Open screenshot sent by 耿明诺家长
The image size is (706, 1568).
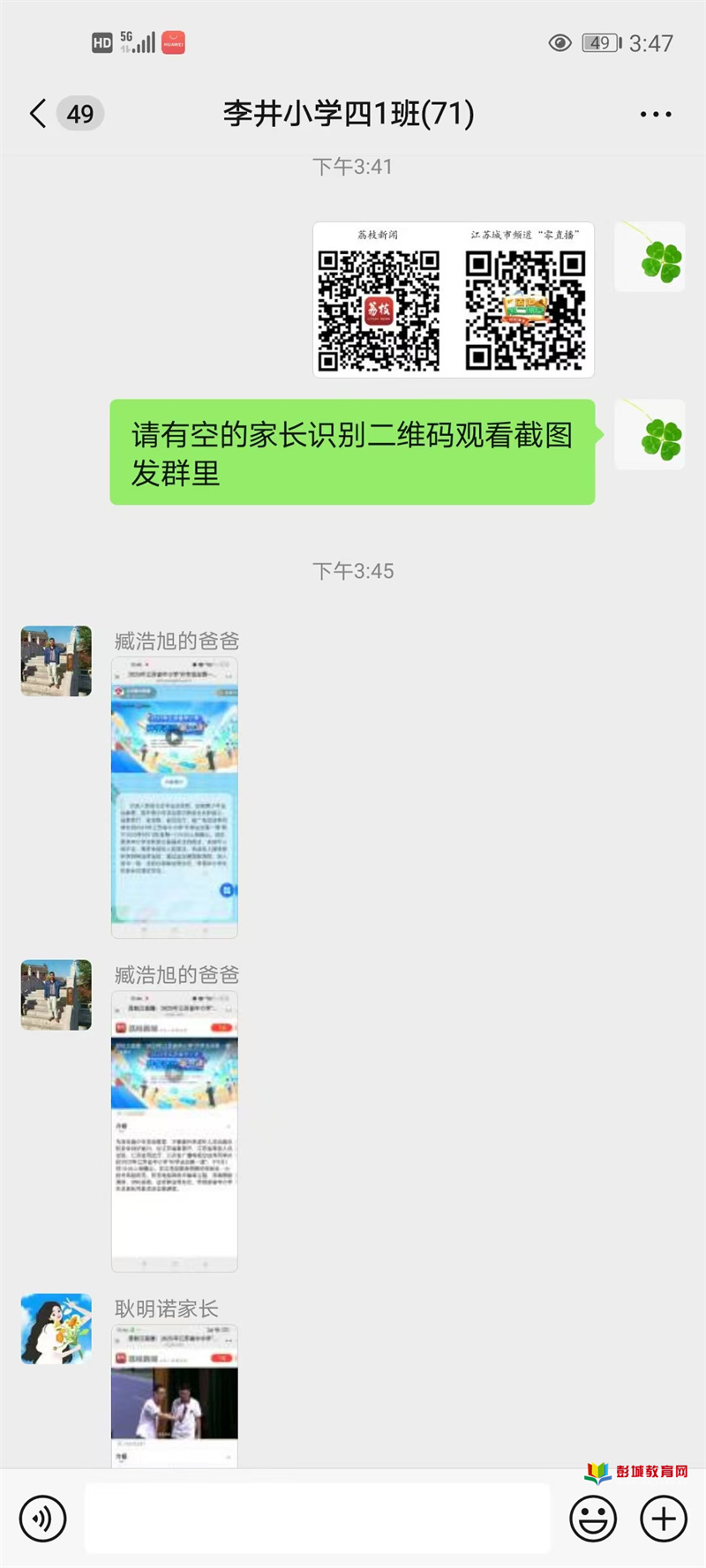[174, 1396]
